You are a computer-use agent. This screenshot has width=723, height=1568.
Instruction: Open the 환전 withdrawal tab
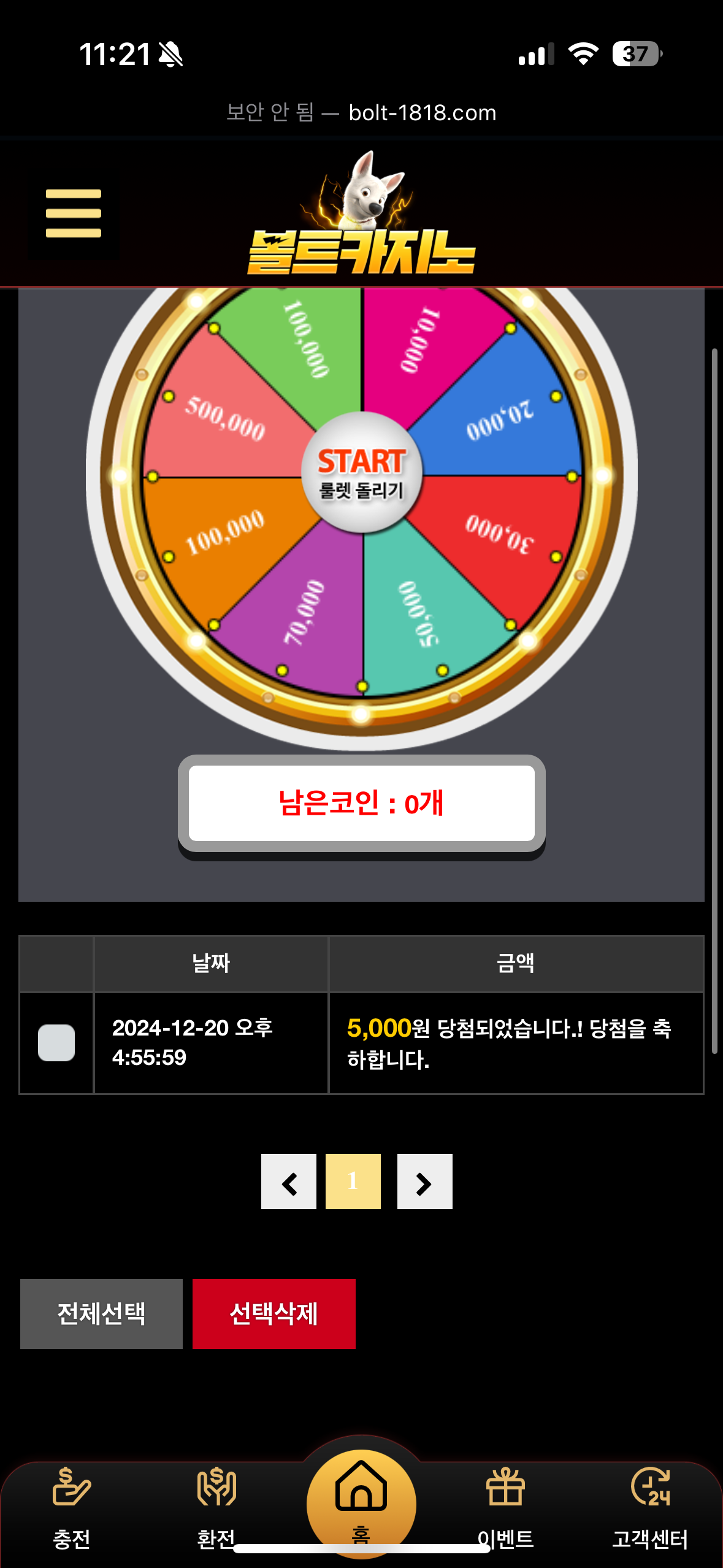[x=216, y=1503]
